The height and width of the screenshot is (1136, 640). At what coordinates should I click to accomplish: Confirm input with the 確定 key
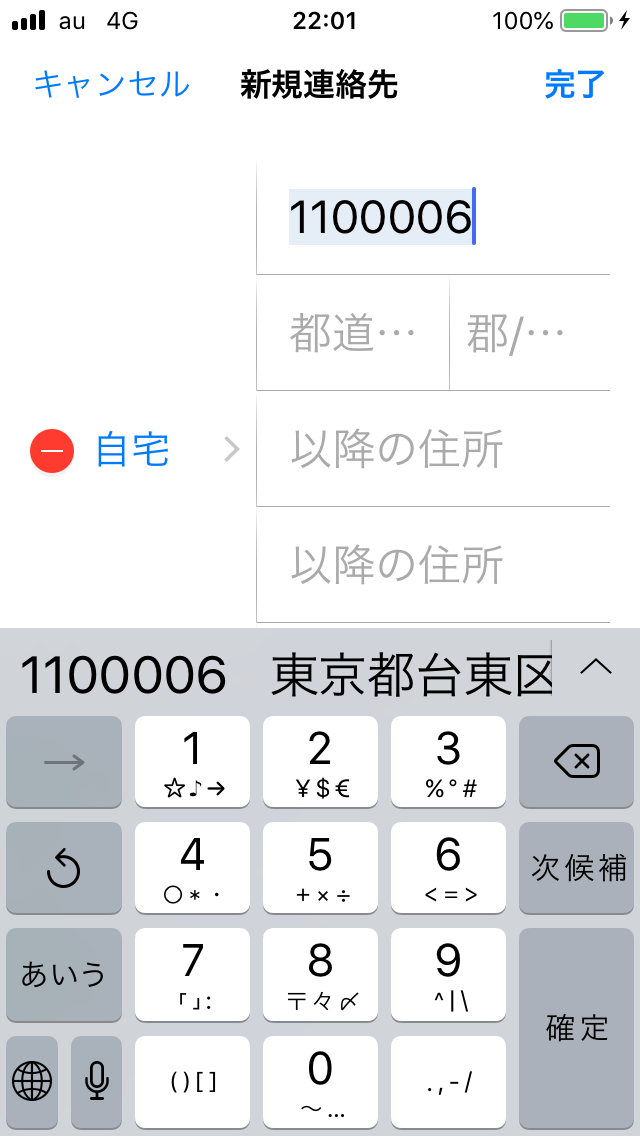[x=576, y=1027]
